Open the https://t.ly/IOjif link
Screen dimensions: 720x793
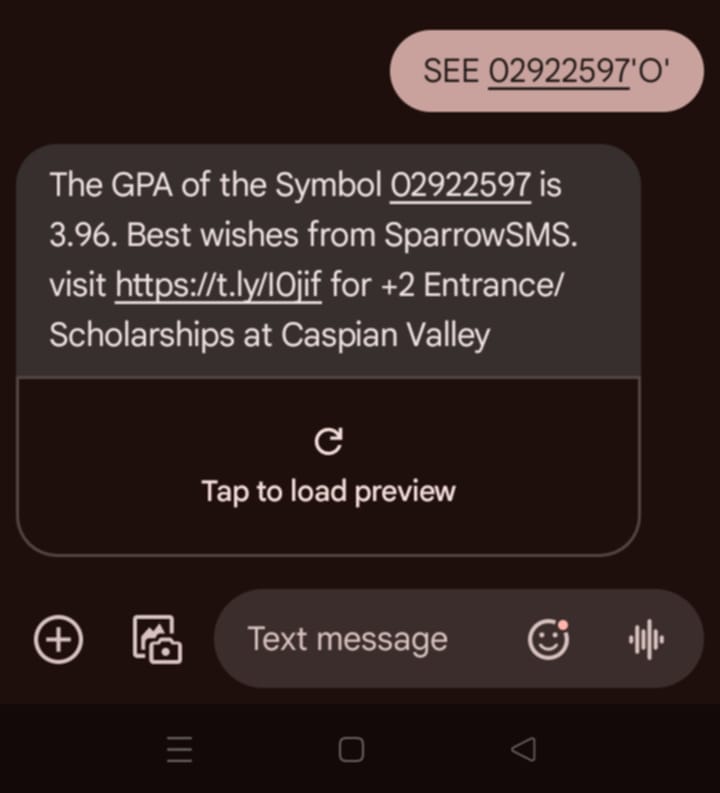pos(218,286)
